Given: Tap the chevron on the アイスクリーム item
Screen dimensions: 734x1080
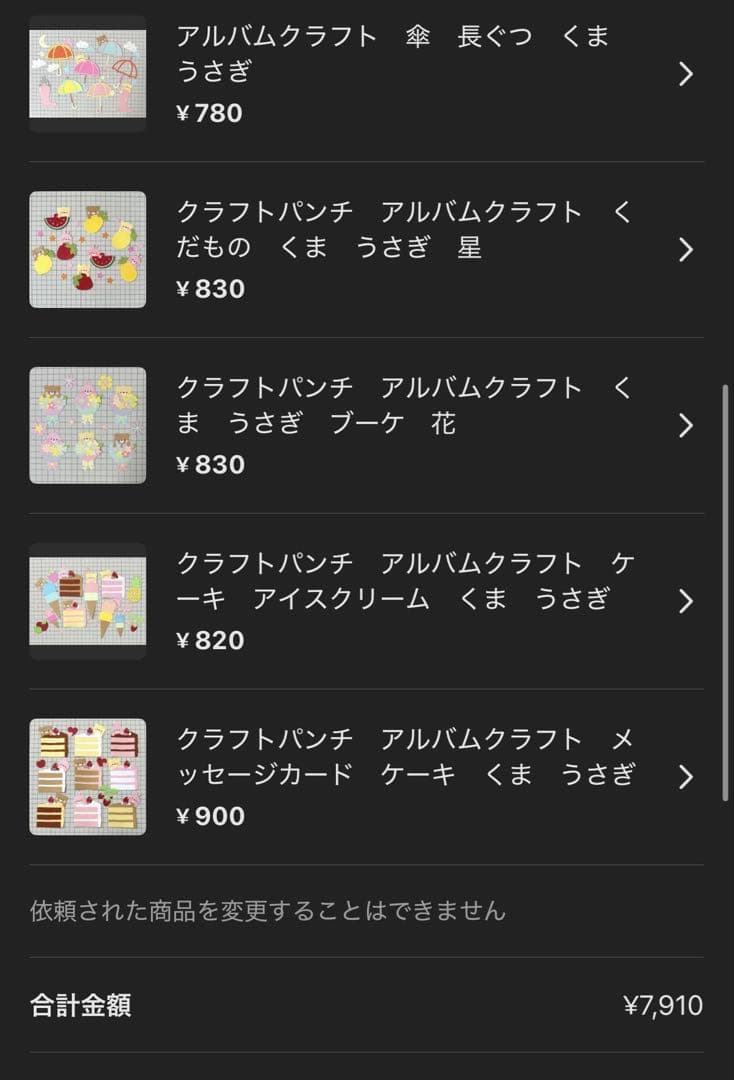Looking at the screenshot, I should 686,601.
